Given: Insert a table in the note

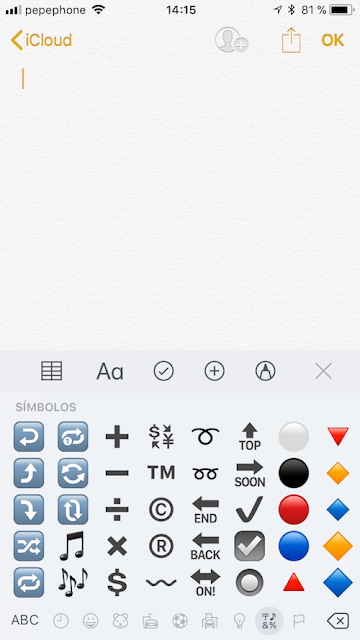Looking at the screenshot, I should [x=51, y=371].
